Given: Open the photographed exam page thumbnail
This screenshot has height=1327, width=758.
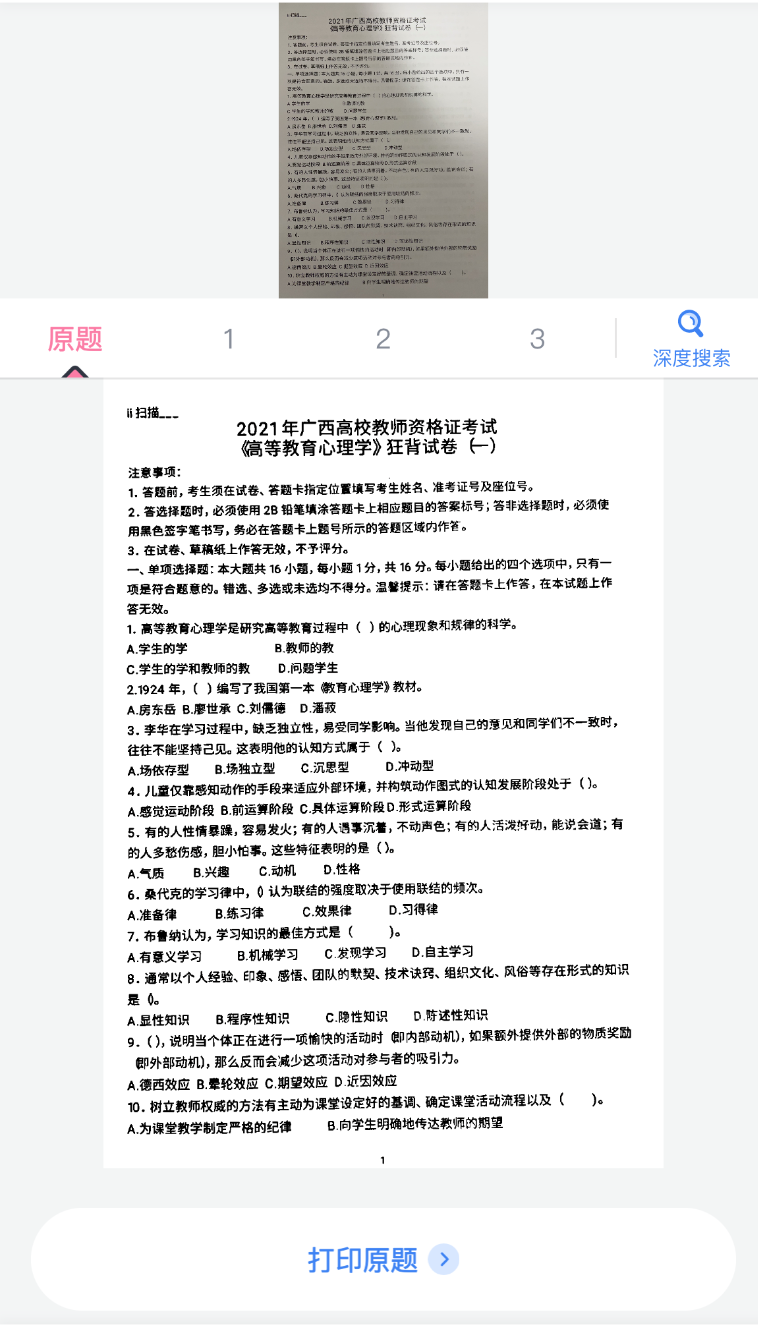Looking at the screenshot, I should pos(383,150).
